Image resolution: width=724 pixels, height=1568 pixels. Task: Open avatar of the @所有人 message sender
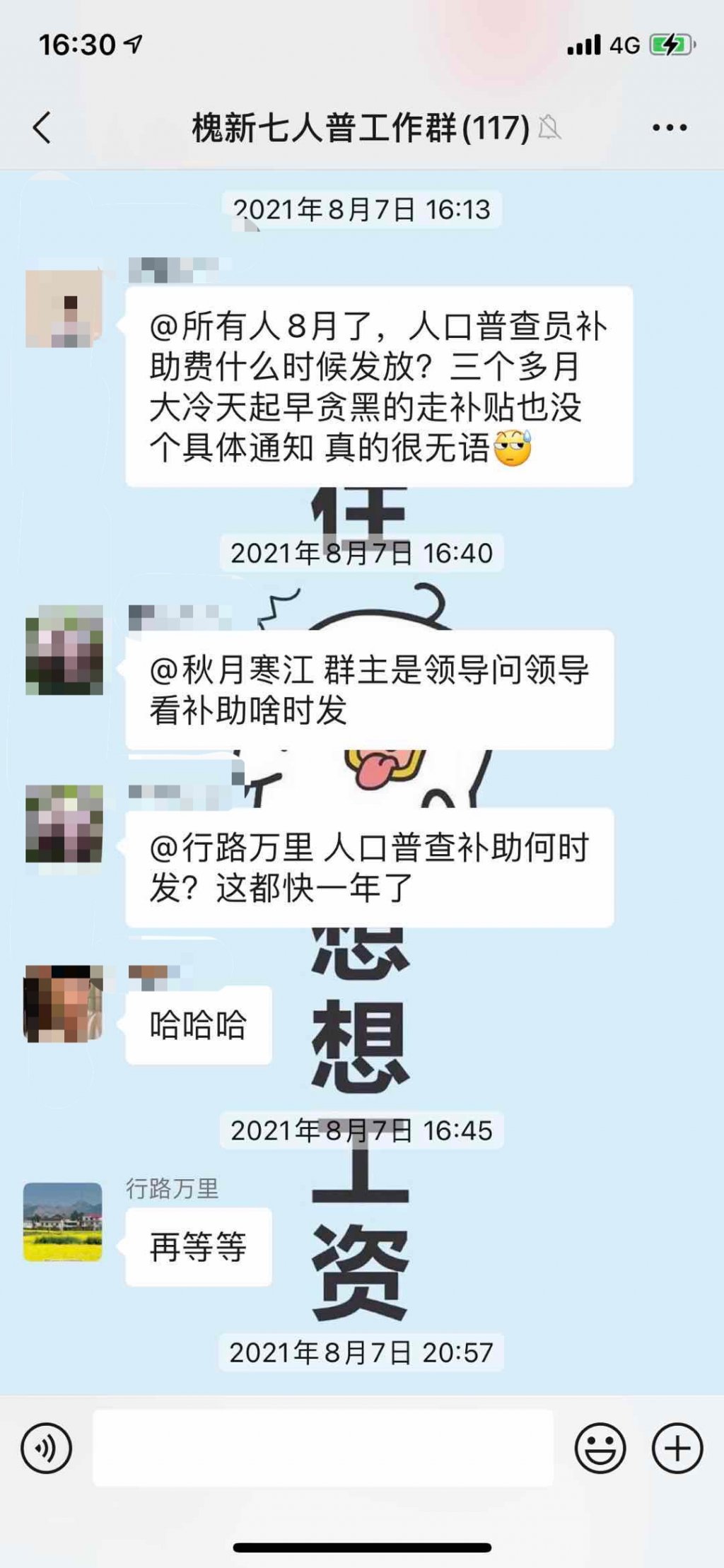click(x=63, y=308)
